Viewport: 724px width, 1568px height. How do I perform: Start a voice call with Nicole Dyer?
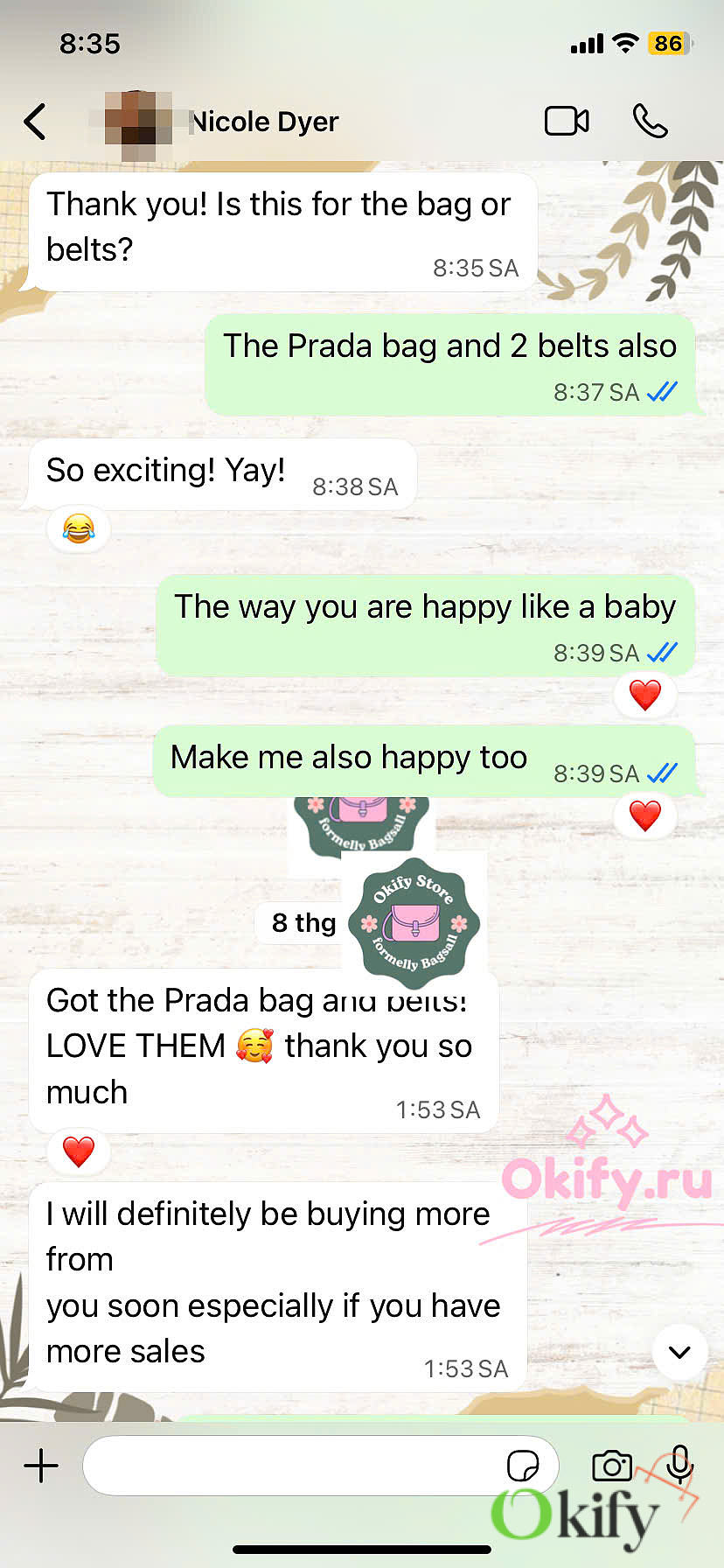[x=650, y=121]
